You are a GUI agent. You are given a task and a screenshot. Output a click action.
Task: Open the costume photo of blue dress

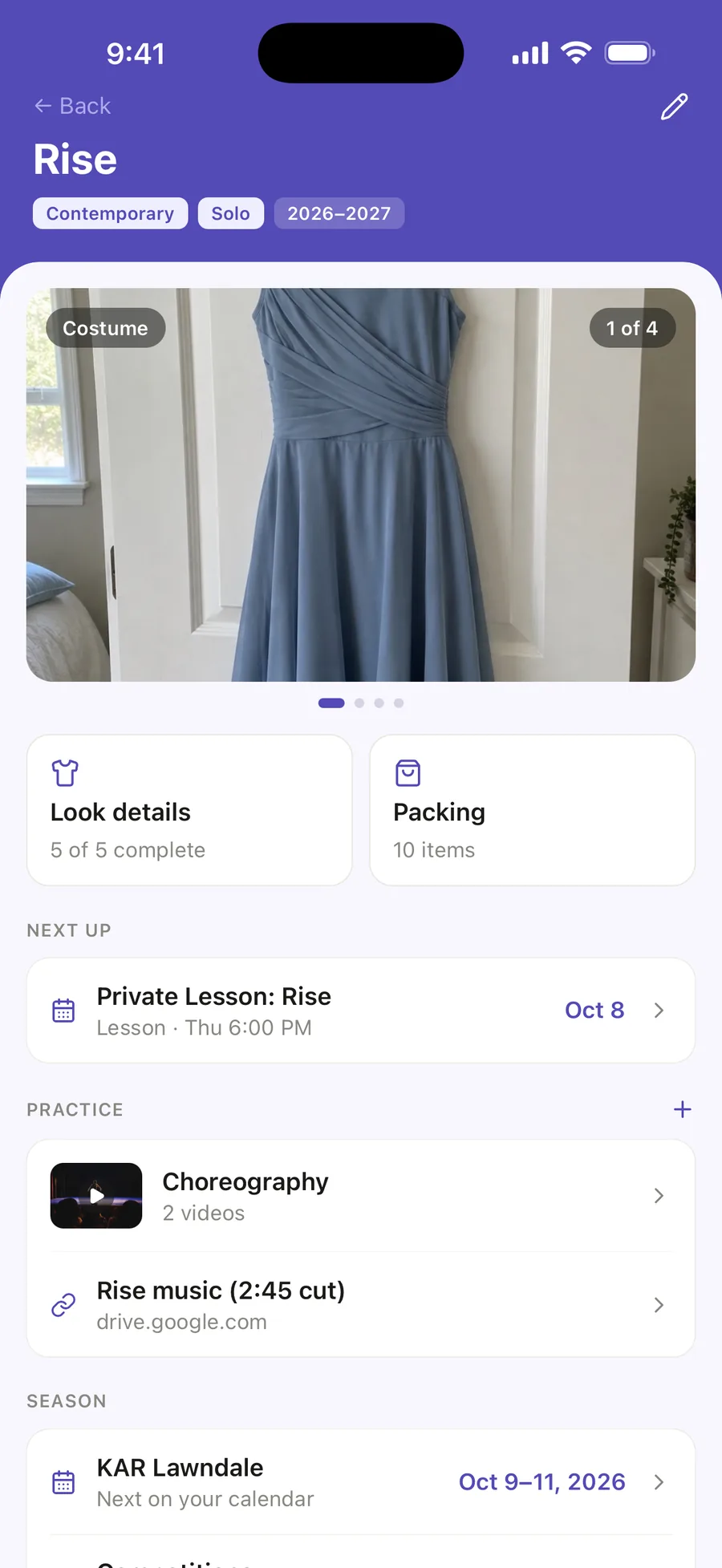click(361, 484)
